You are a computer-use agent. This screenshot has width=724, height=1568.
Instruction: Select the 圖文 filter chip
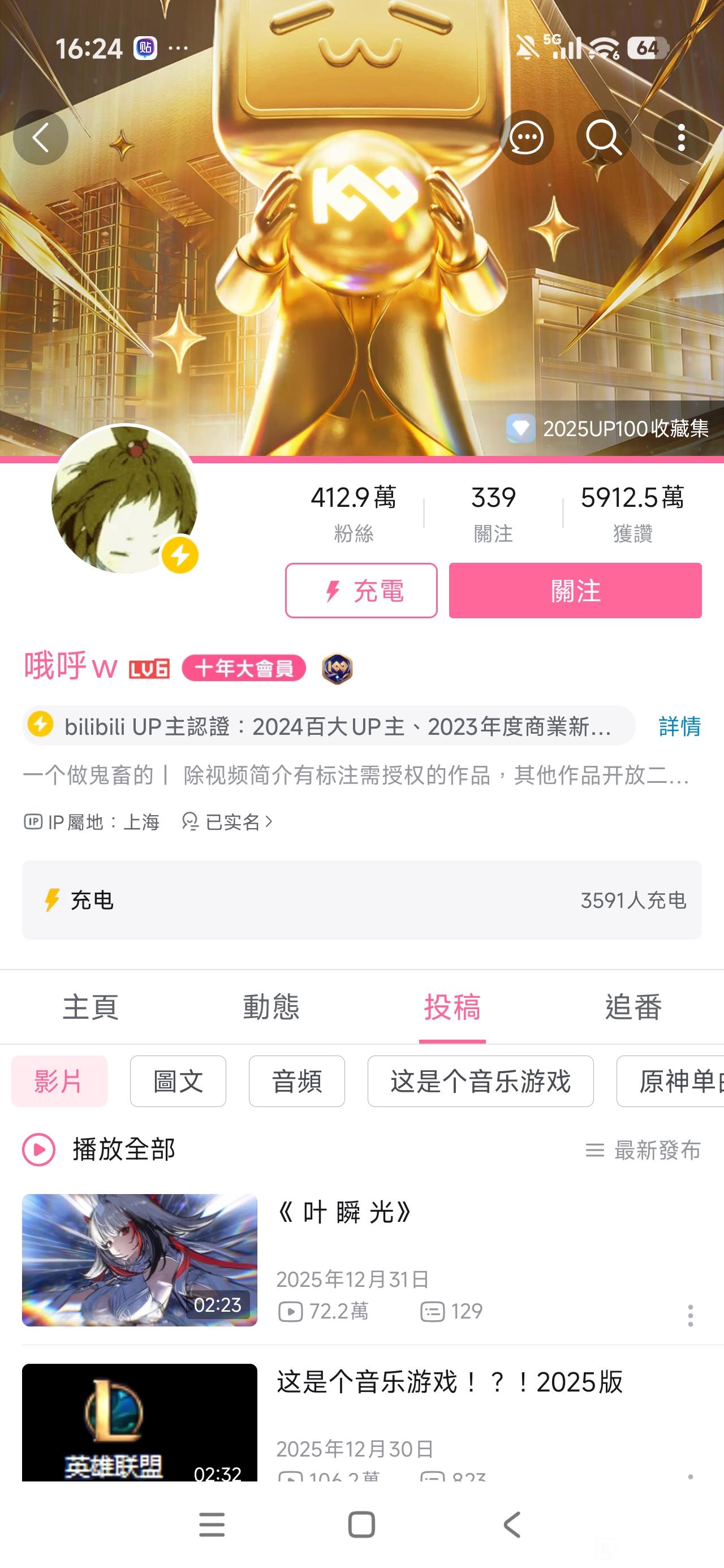click(x=178, y=1081)
